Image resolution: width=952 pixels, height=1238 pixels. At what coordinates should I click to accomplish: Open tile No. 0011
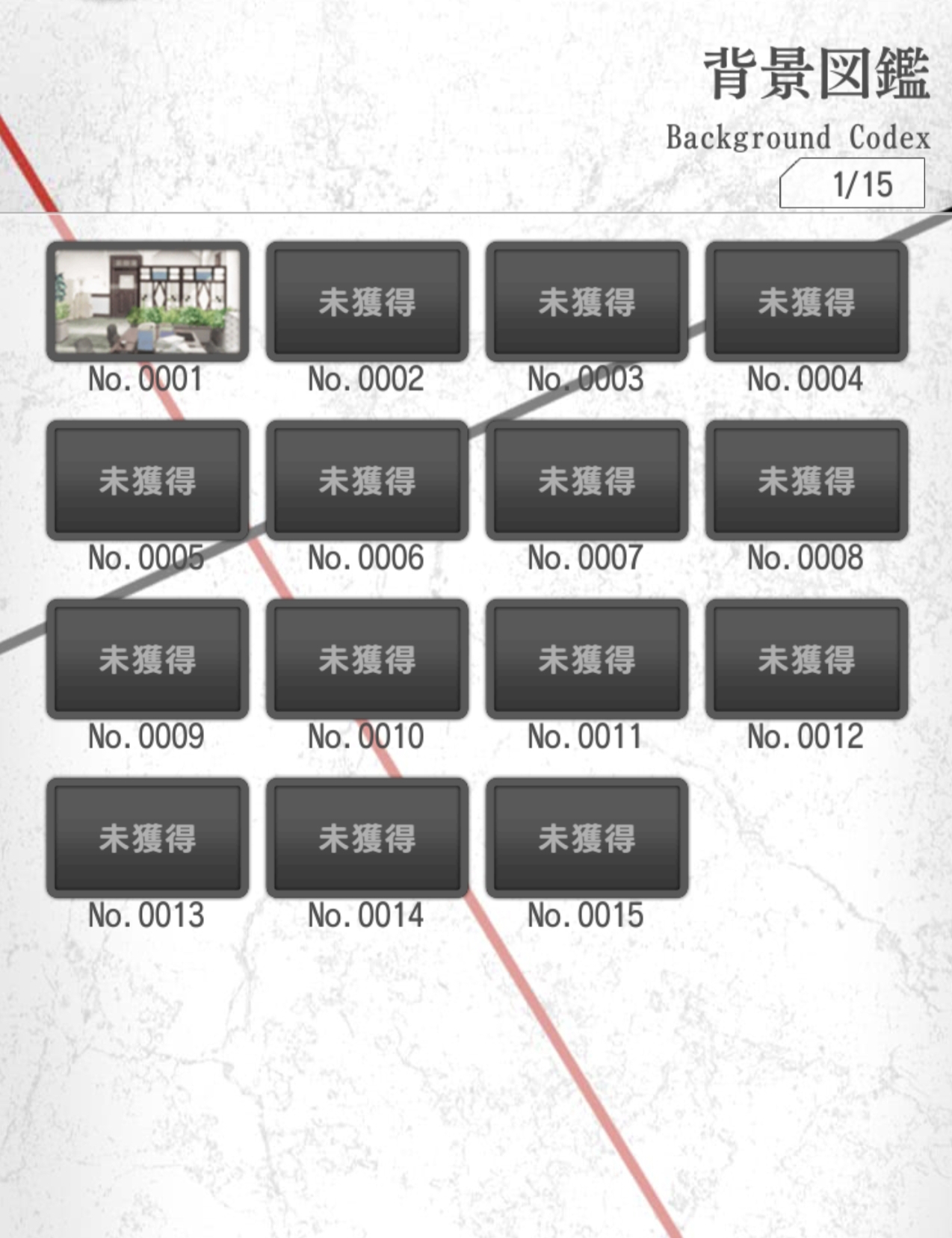click(x=587, y=659)
